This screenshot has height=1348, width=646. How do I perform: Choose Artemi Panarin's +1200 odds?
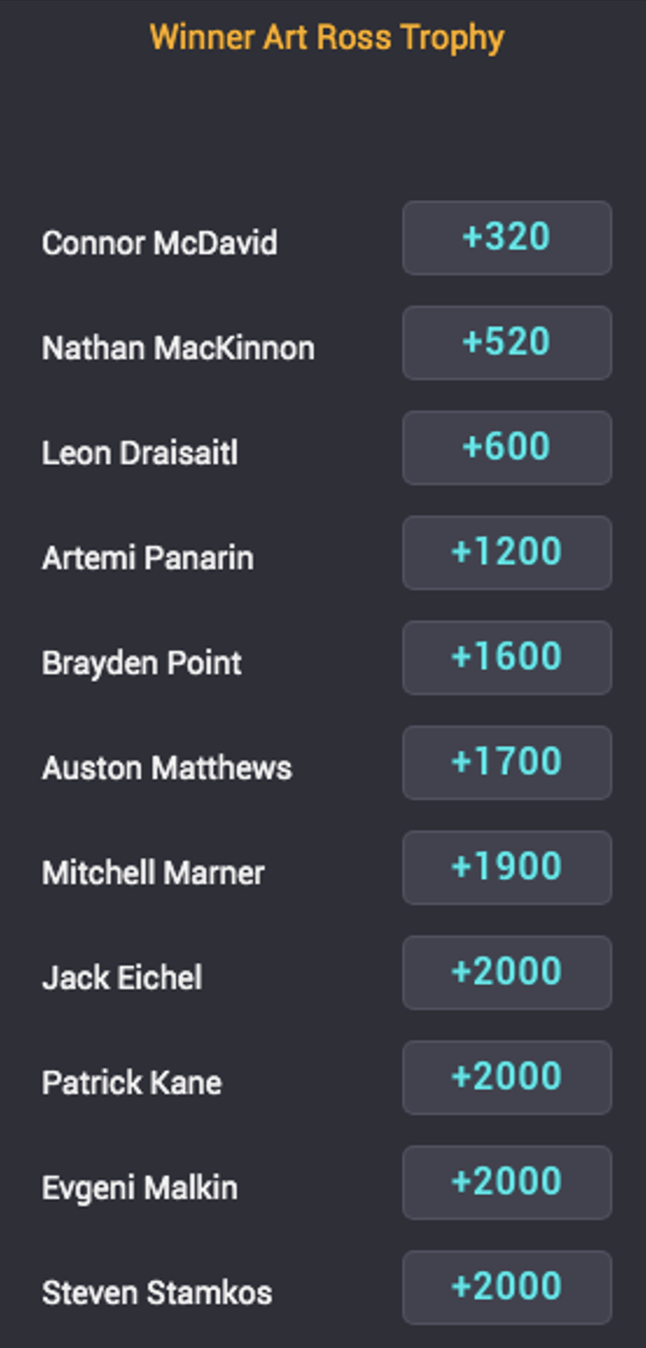pyautogui.click(x=507, y=553)
